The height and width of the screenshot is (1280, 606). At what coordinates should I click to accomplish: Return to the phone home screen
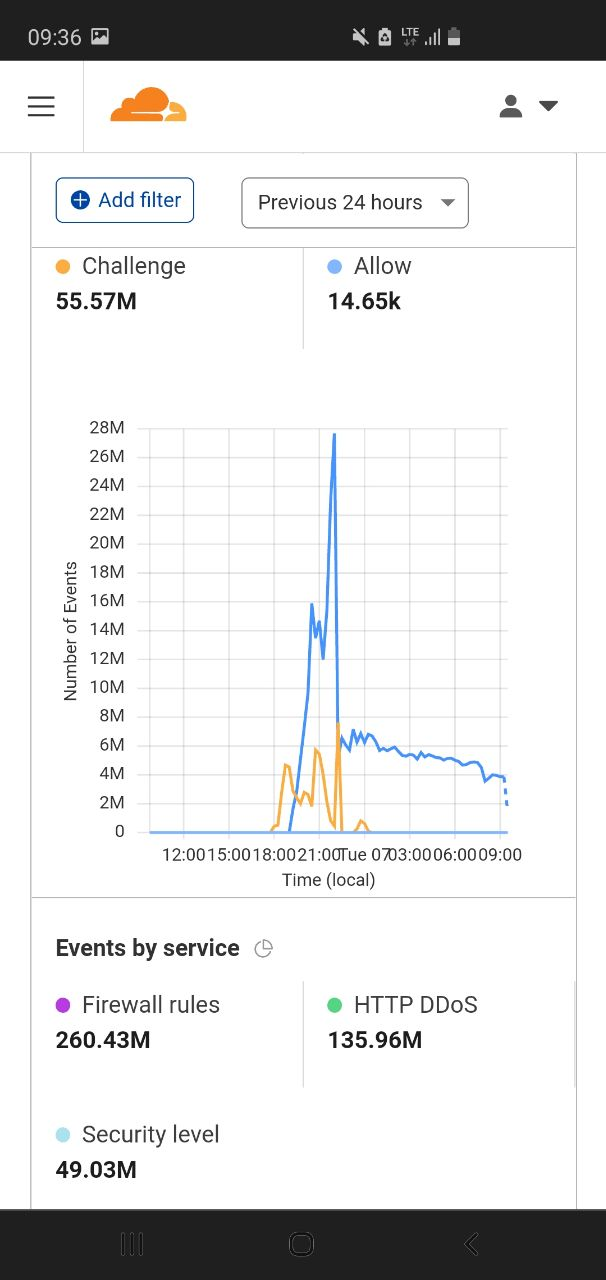click(x=301, y=1244)
